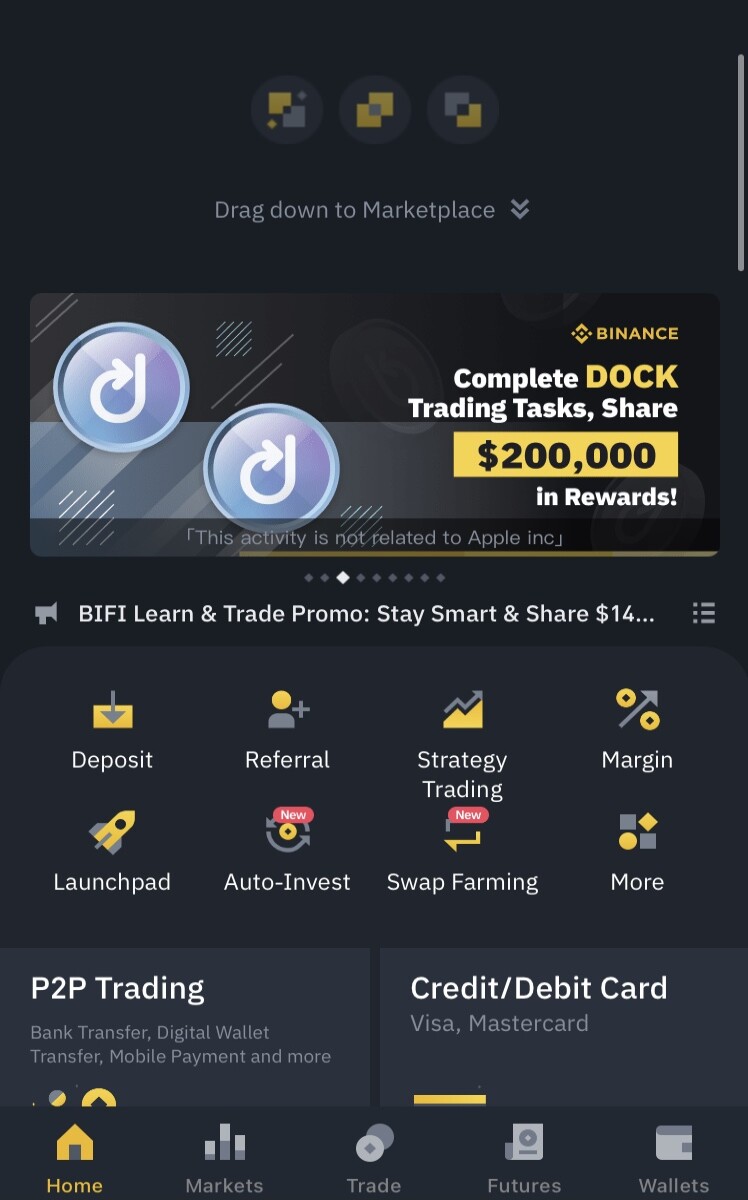Open the Credit/Debit Card purchase card
Image resolution: width=748 pixels, height=1200 pixels.
pyautogui.click(x=564, y=1027)
